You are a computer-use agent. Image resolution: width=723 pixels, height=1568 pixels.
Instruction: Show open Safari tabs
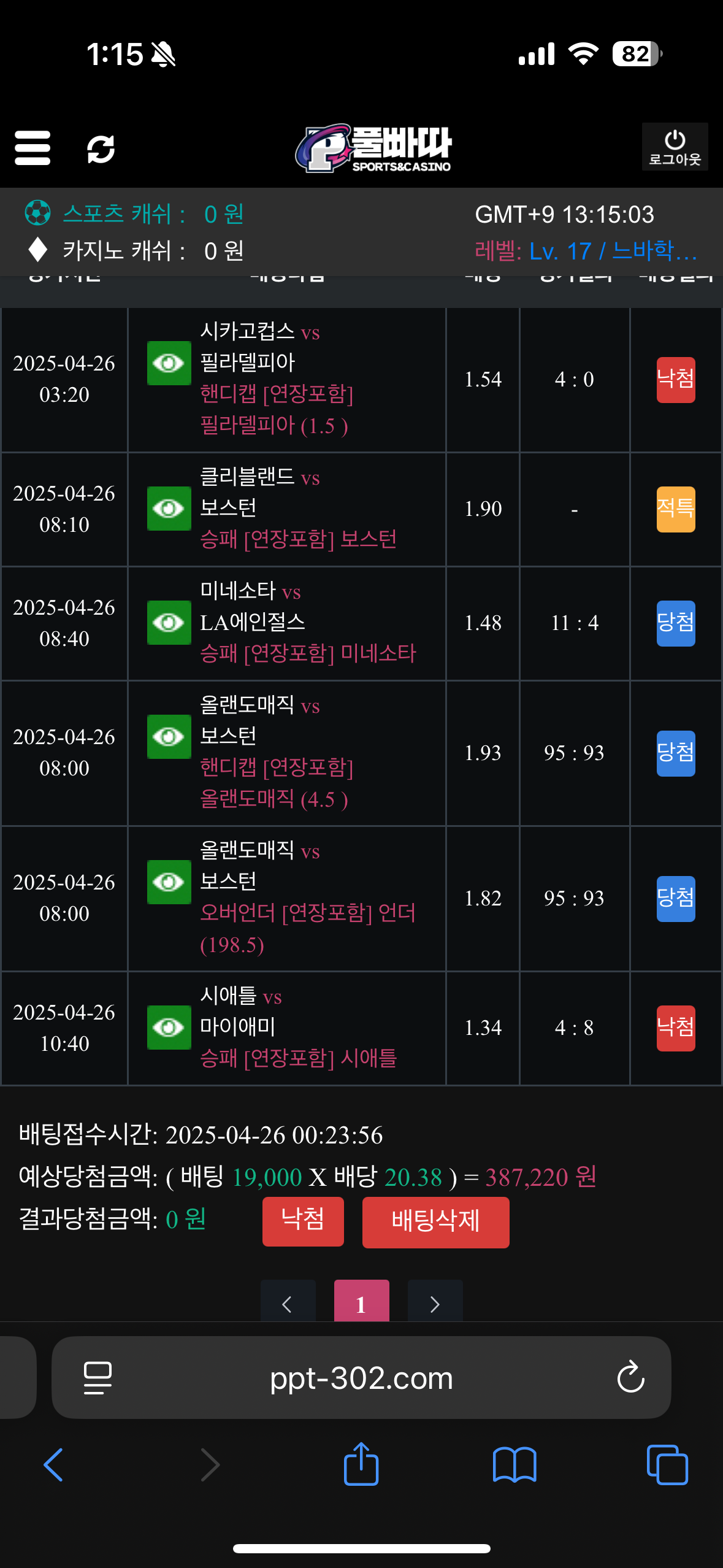point(667,1465)
